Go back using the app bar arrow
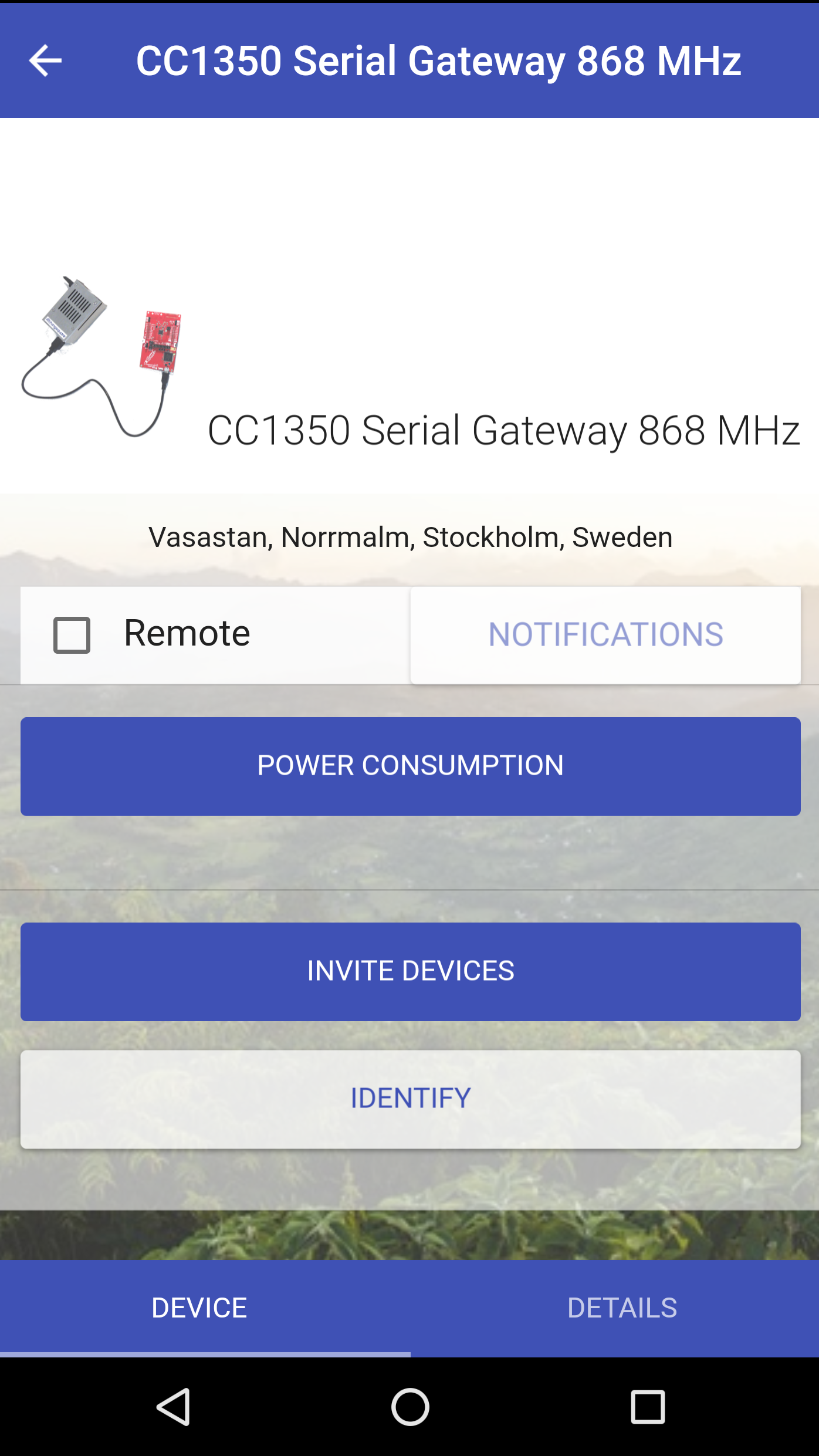The width and height of the screenshot is (819, 1456). [45, 60]
